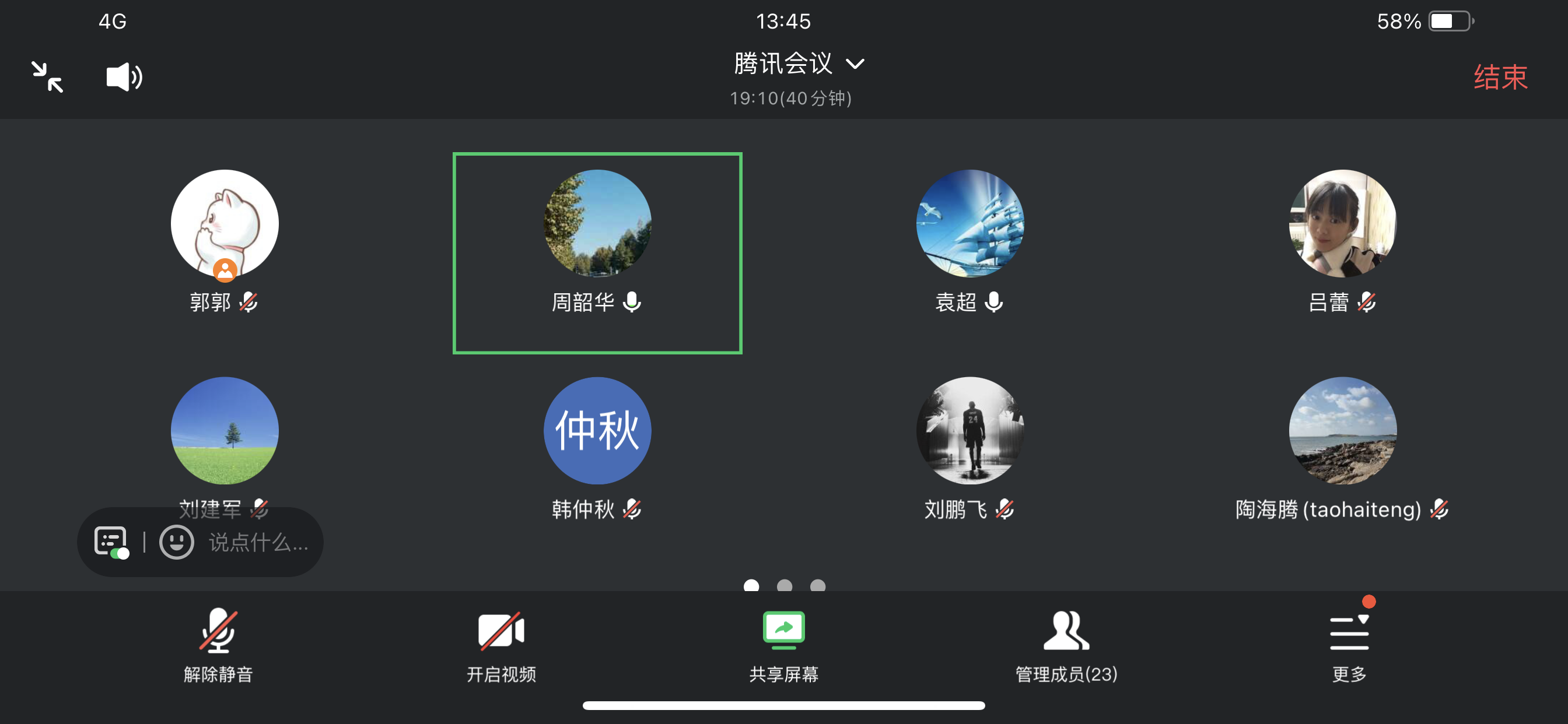
Task: Open 管理成员(23) member list
Action: pos(1066,645)
